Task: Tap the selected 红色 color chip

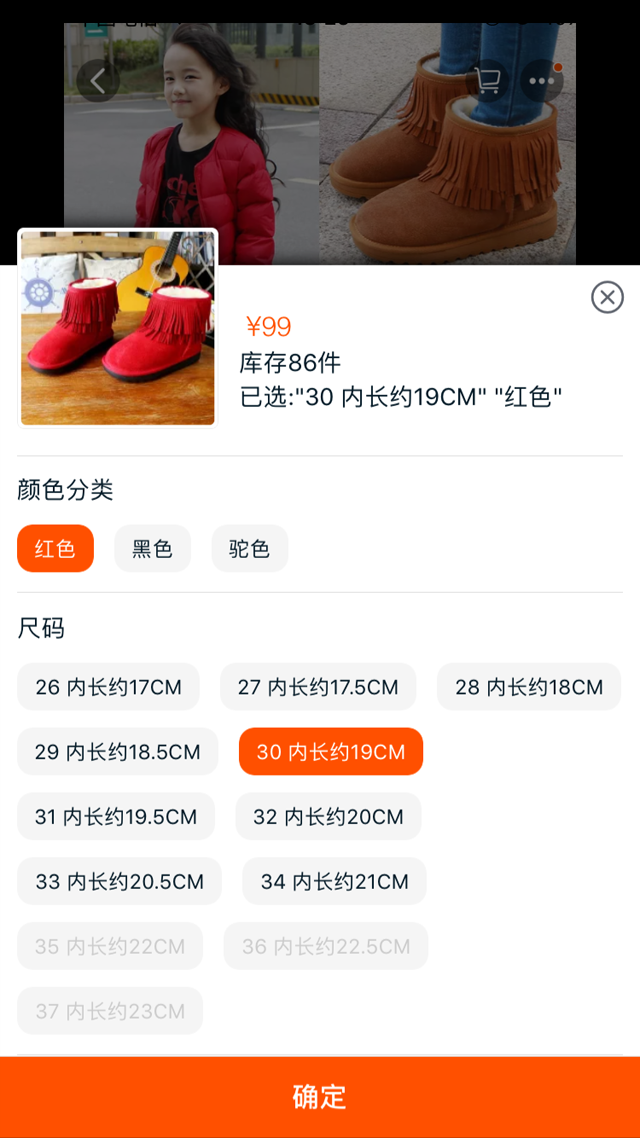Action: [55, 549]
